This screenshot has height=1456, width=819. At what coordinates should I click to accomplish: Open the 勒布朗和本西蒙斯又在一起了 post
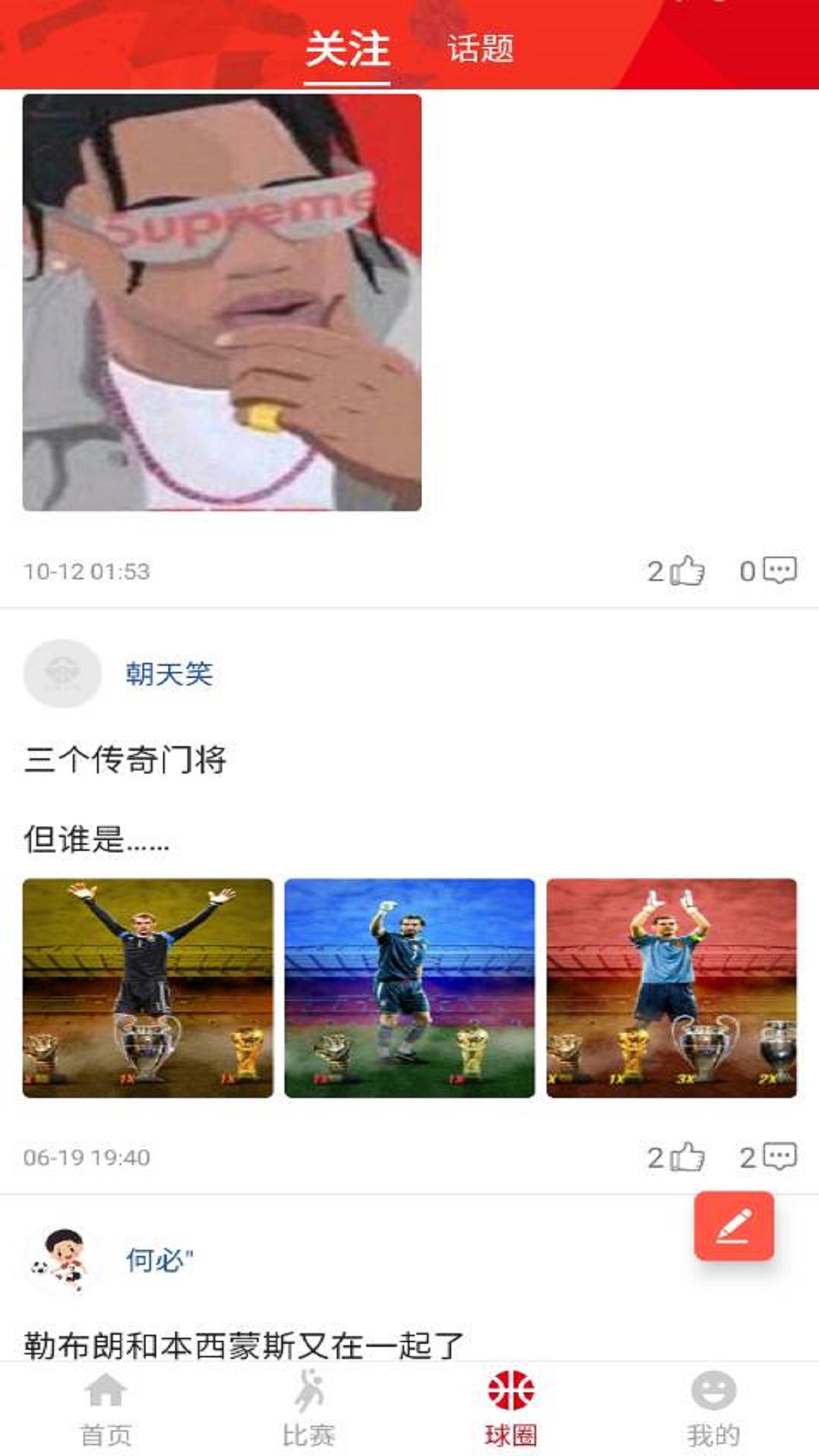click(x=243, y=1345)
